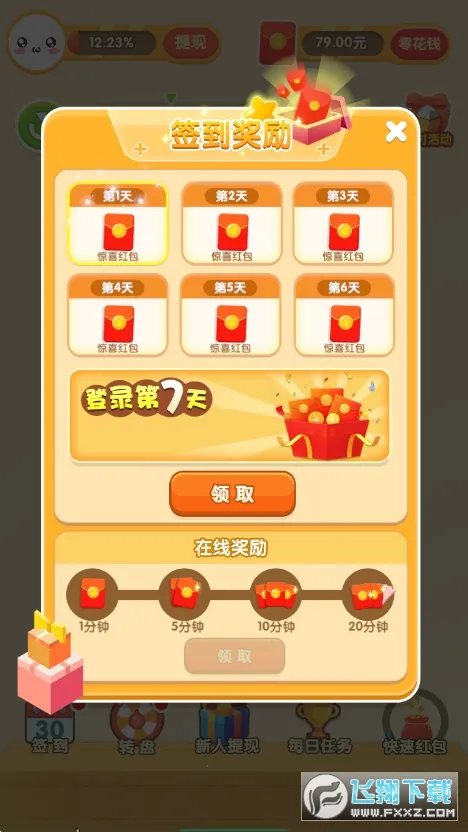This screenshot has width=468, height=832.
Task: Open the 第2天 reward card
Action: pyautogui.click(x=232, y=223)
